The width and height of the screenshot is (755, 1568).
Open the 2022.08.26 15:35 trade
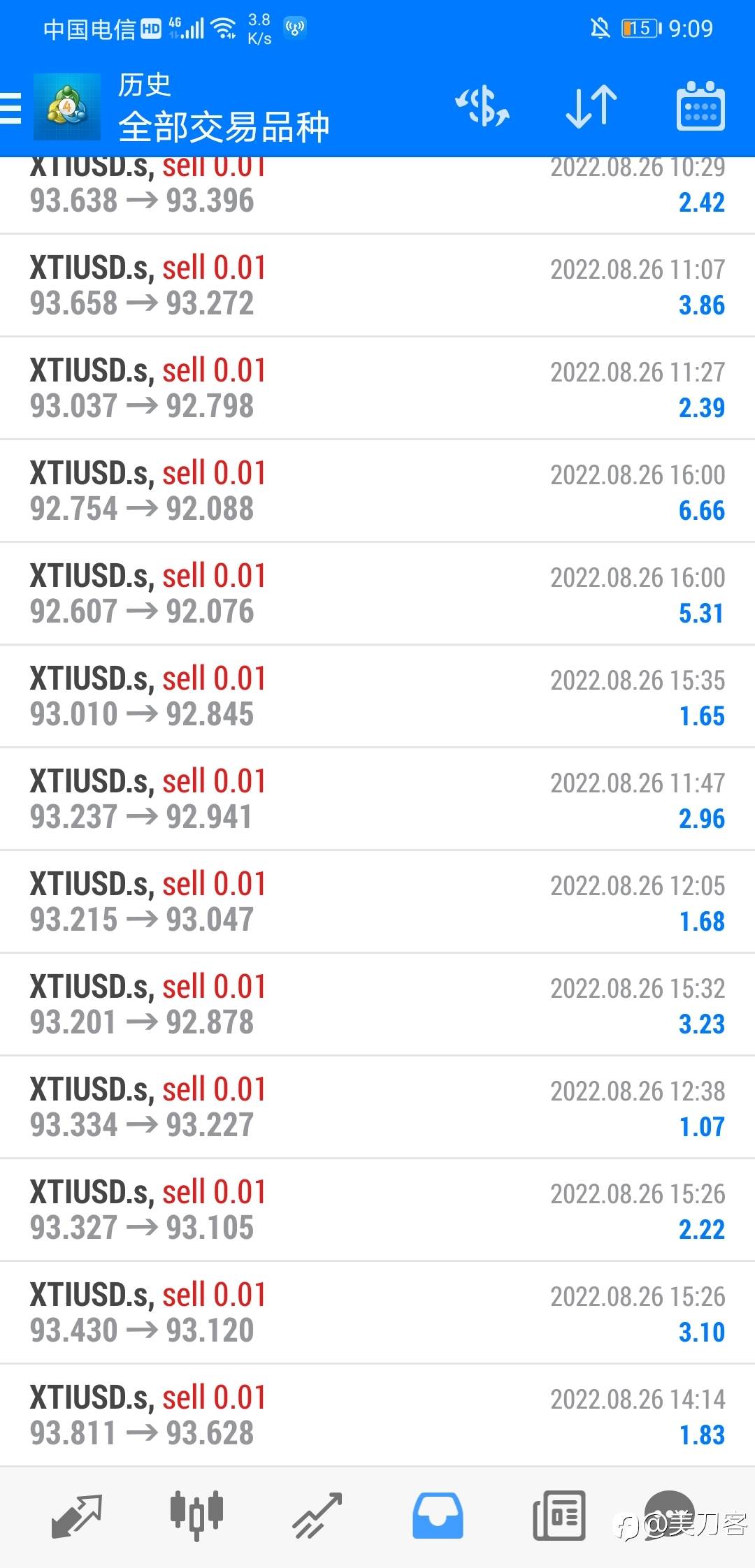coord(377,696)
